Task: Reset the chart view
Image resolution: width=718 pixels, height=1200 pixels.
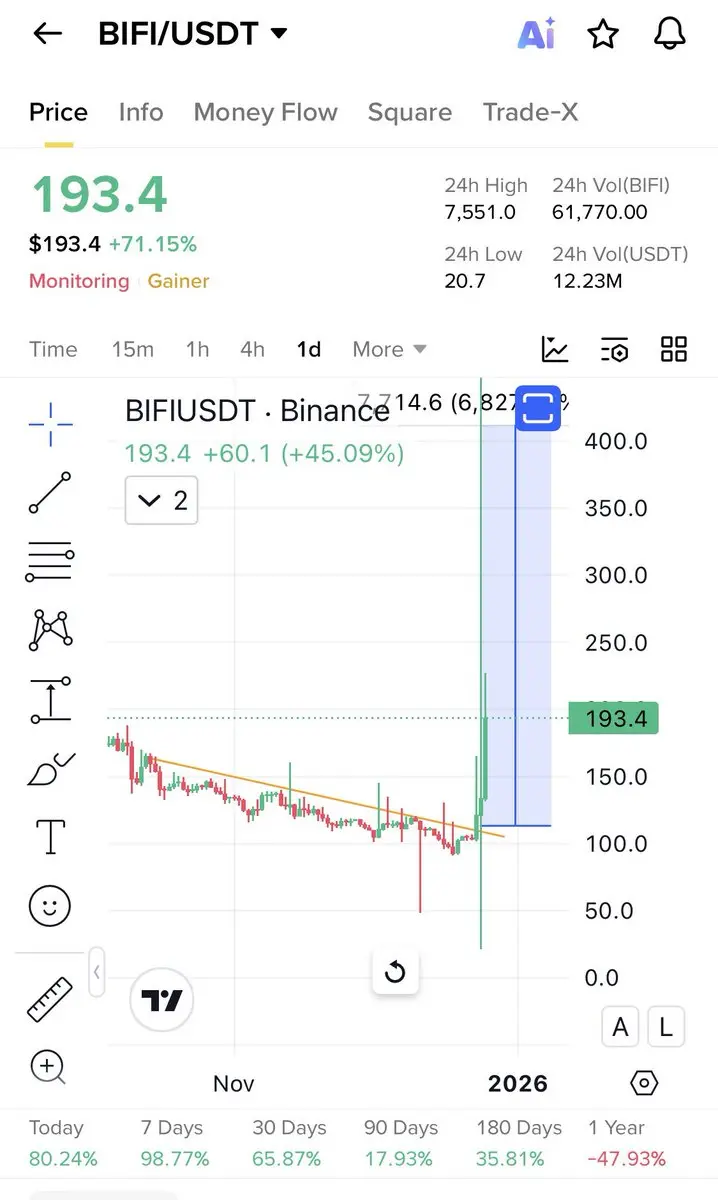Action: tap(395, 971)
